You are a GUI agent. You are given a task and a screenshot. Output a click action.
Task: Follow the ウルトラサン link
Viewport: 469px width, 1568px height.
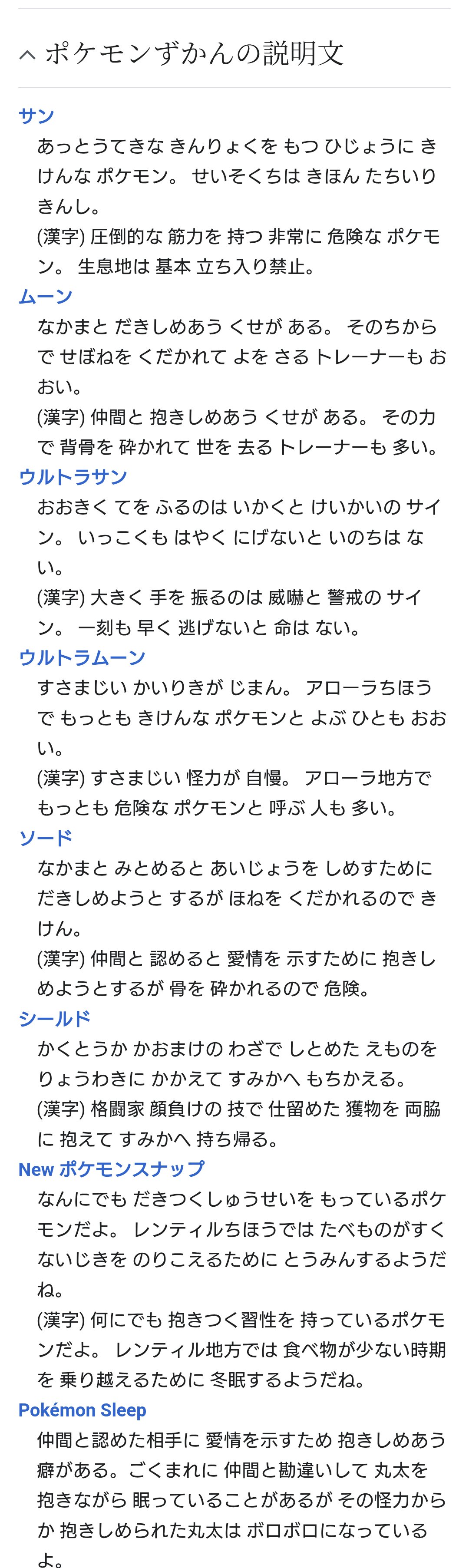click(x=73, y=477)
